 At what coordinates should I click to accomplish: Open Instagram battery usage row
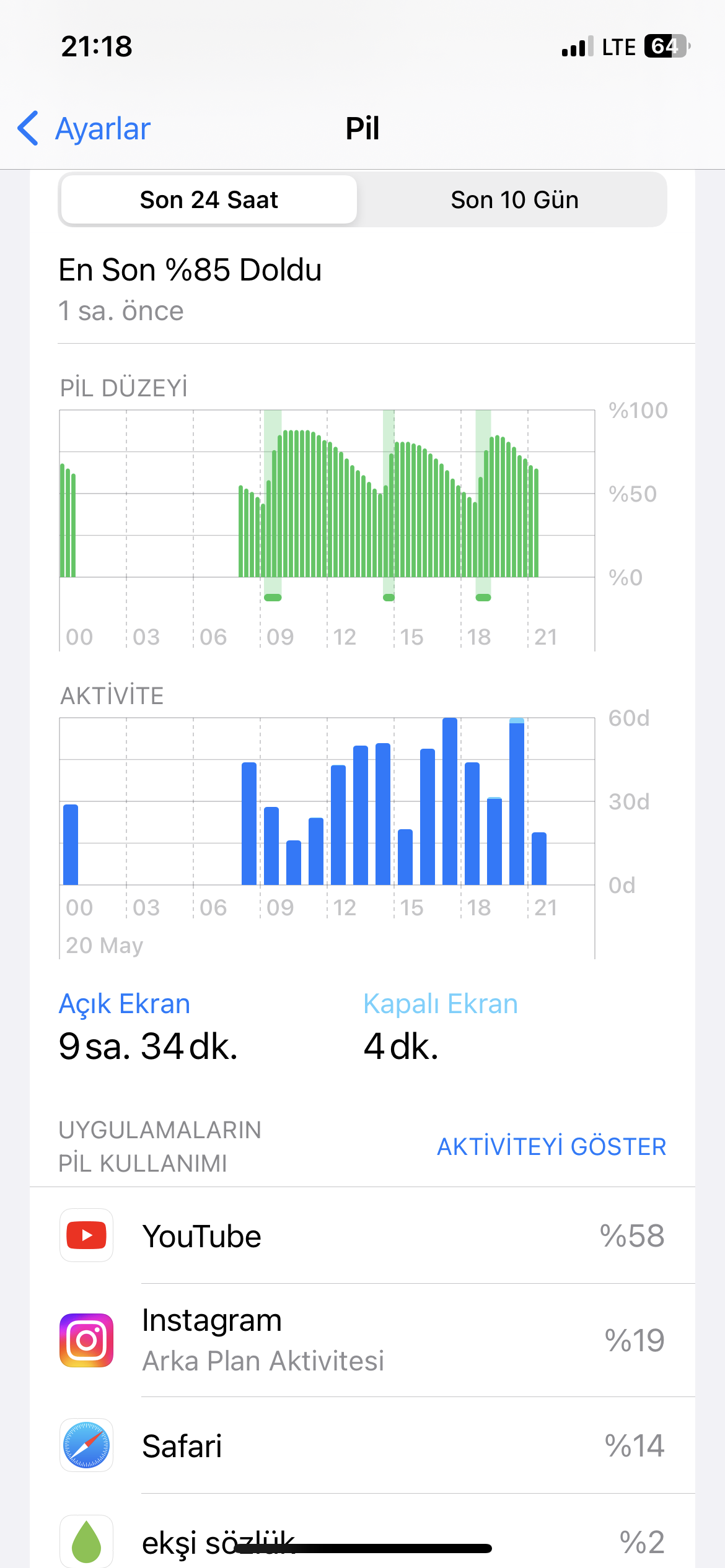point(362,1340)
